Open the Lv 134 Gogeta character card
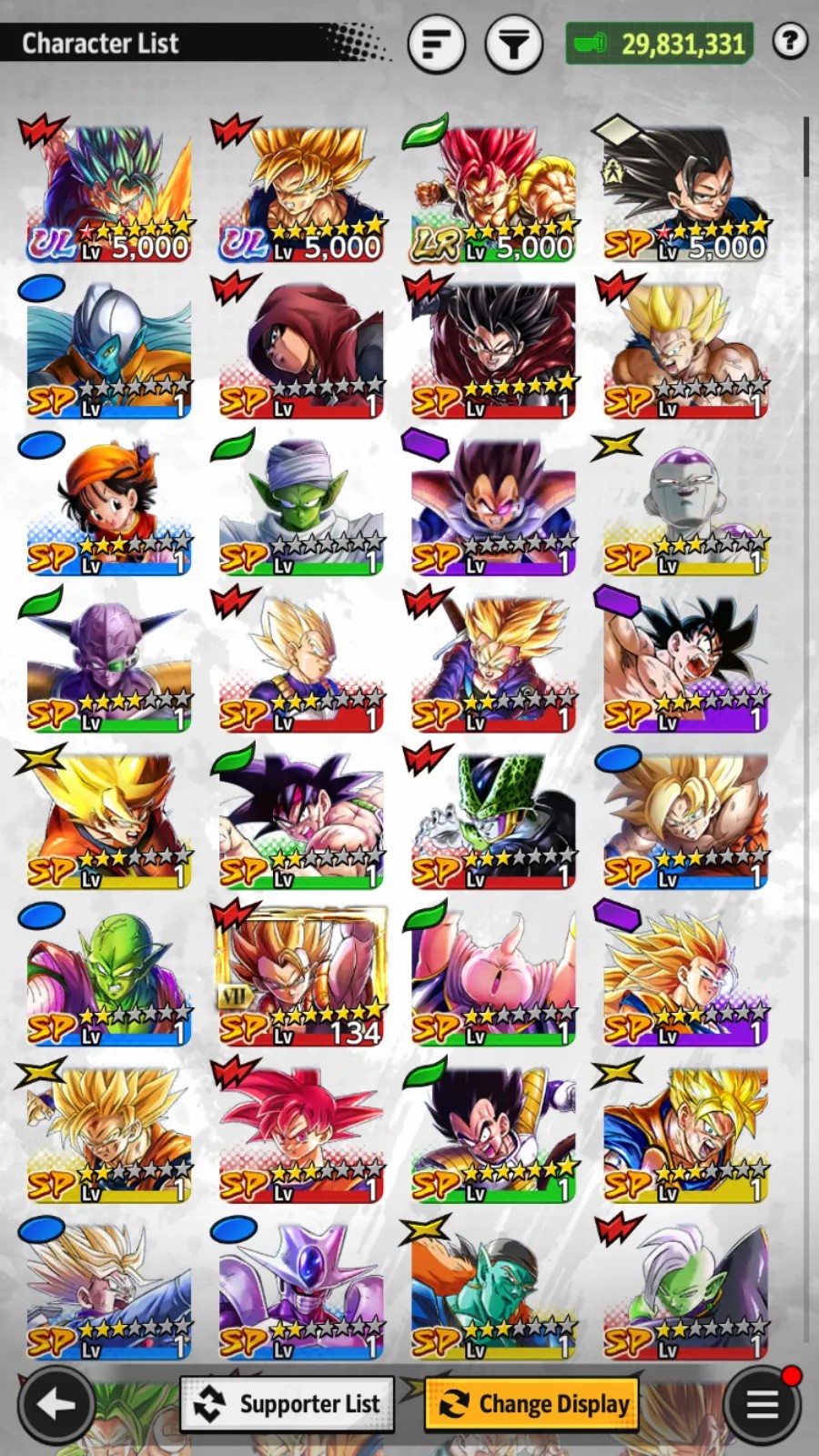 (301, 976)
